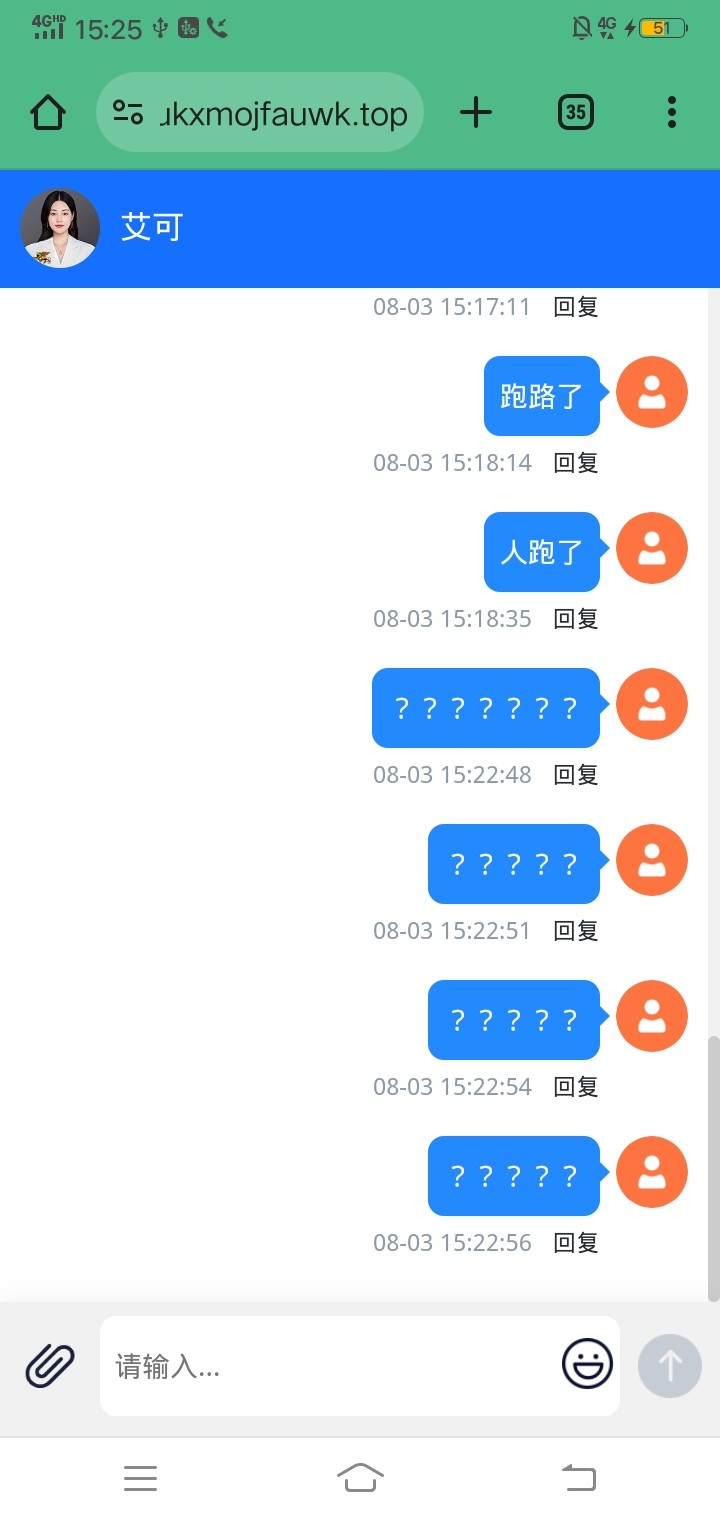720x1520 pixels.
Task: Tap 回复 under the '人跑了' message
Action: [x=576, y=618]
